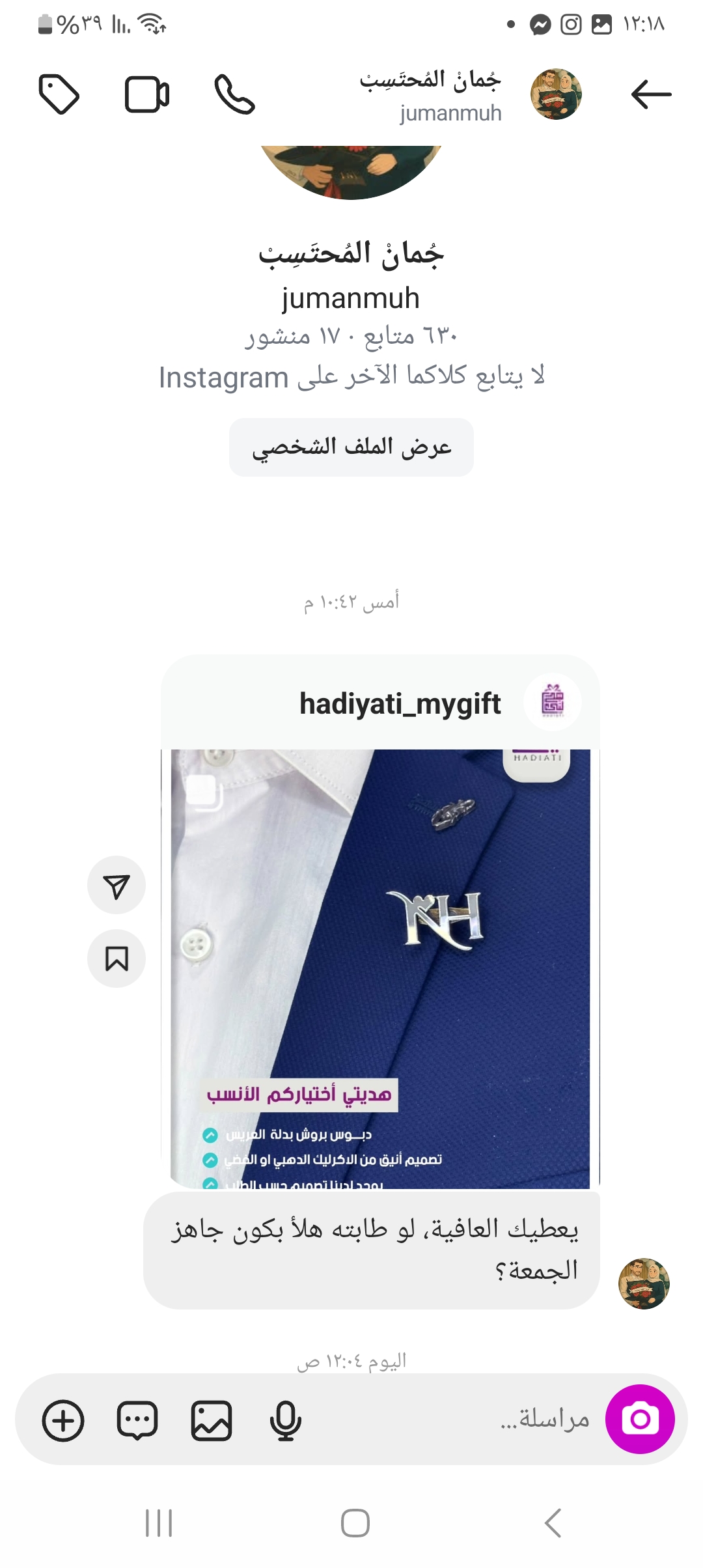Tap the عرض الملف الشخصي button
Viewport: 703px width, 1568px height.
(x=351, y=447)
